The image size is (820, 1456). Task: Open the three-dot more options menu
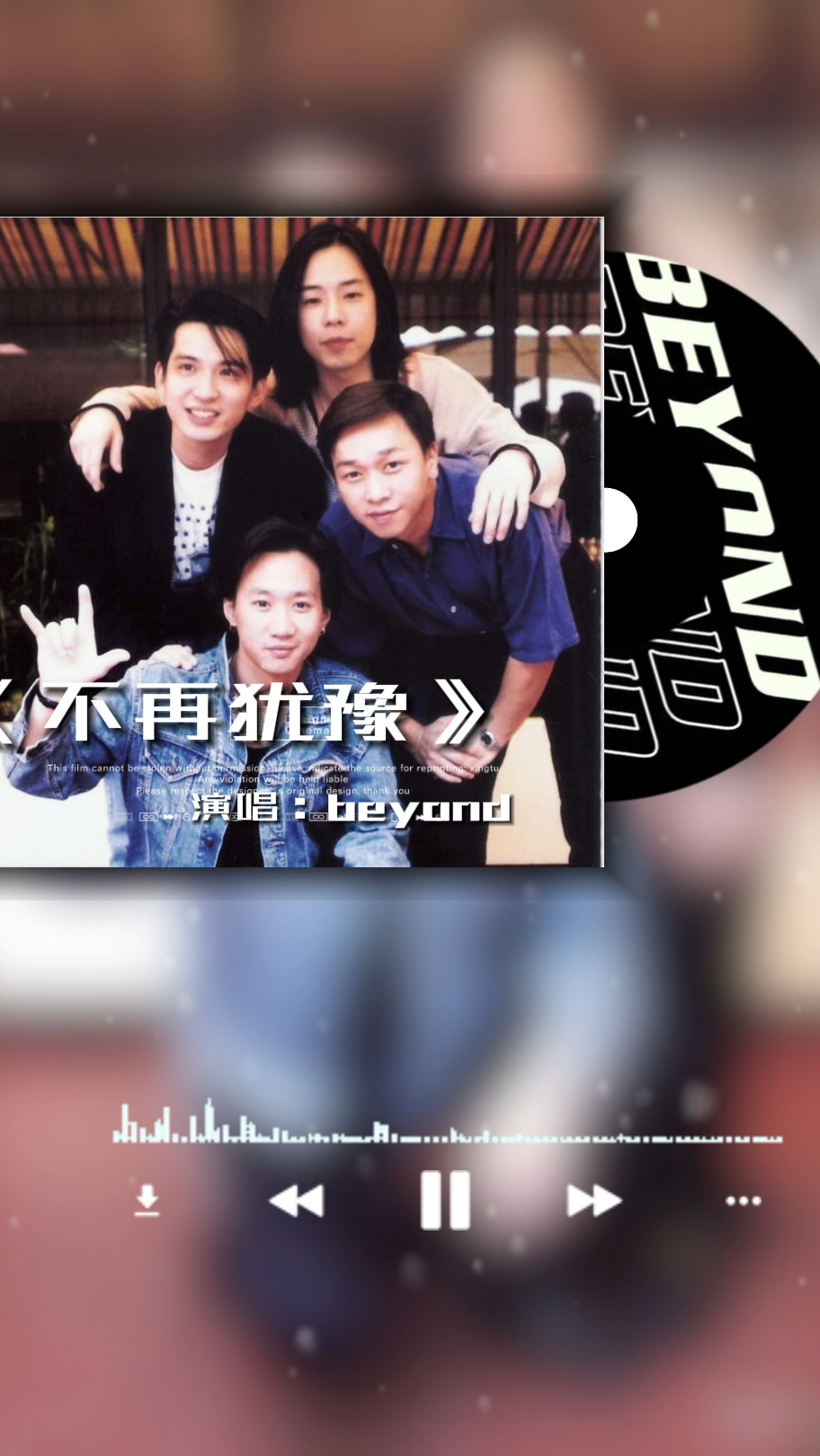click(x=744, y=1201)
